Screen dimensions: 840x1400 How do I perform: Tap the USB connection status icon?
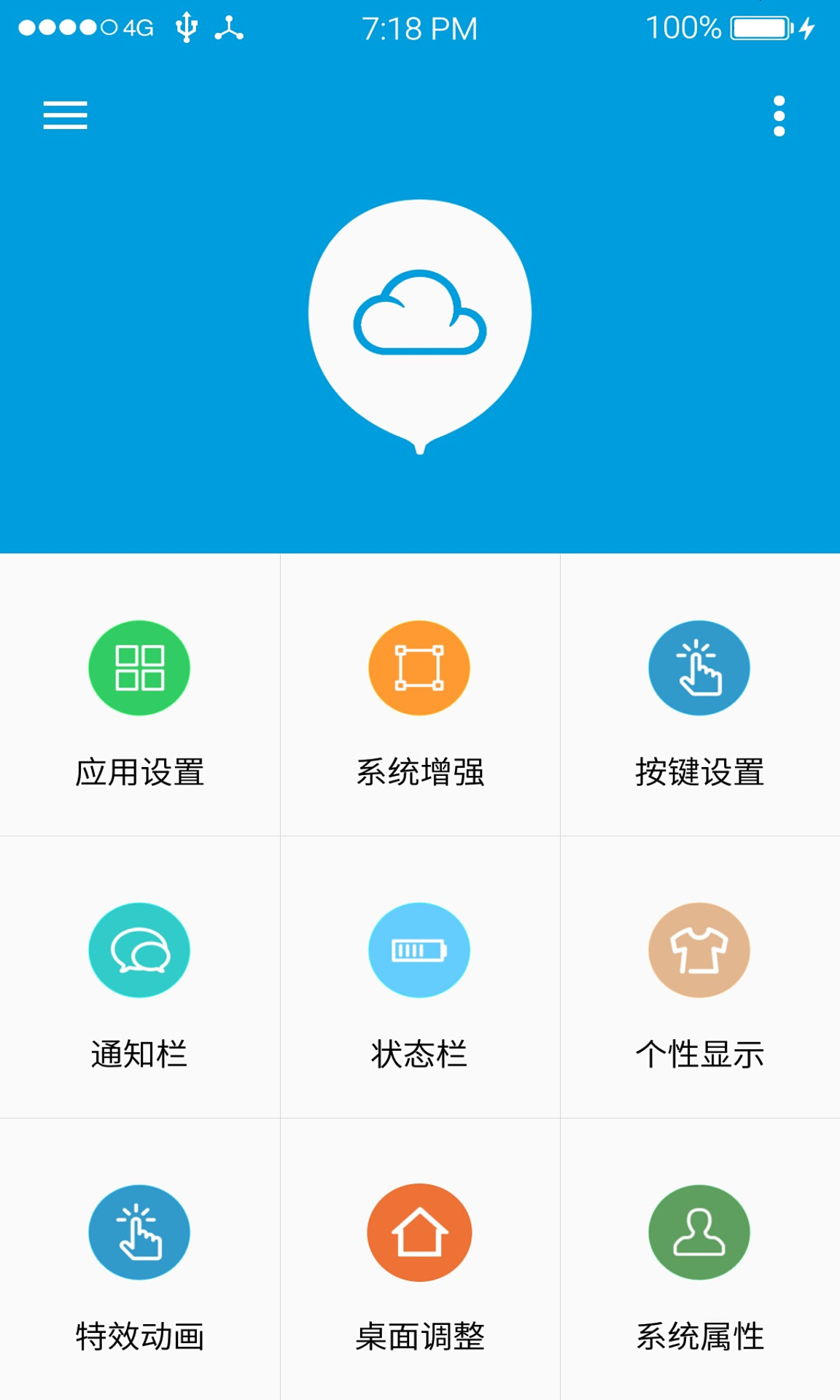[x=187, y=28]
